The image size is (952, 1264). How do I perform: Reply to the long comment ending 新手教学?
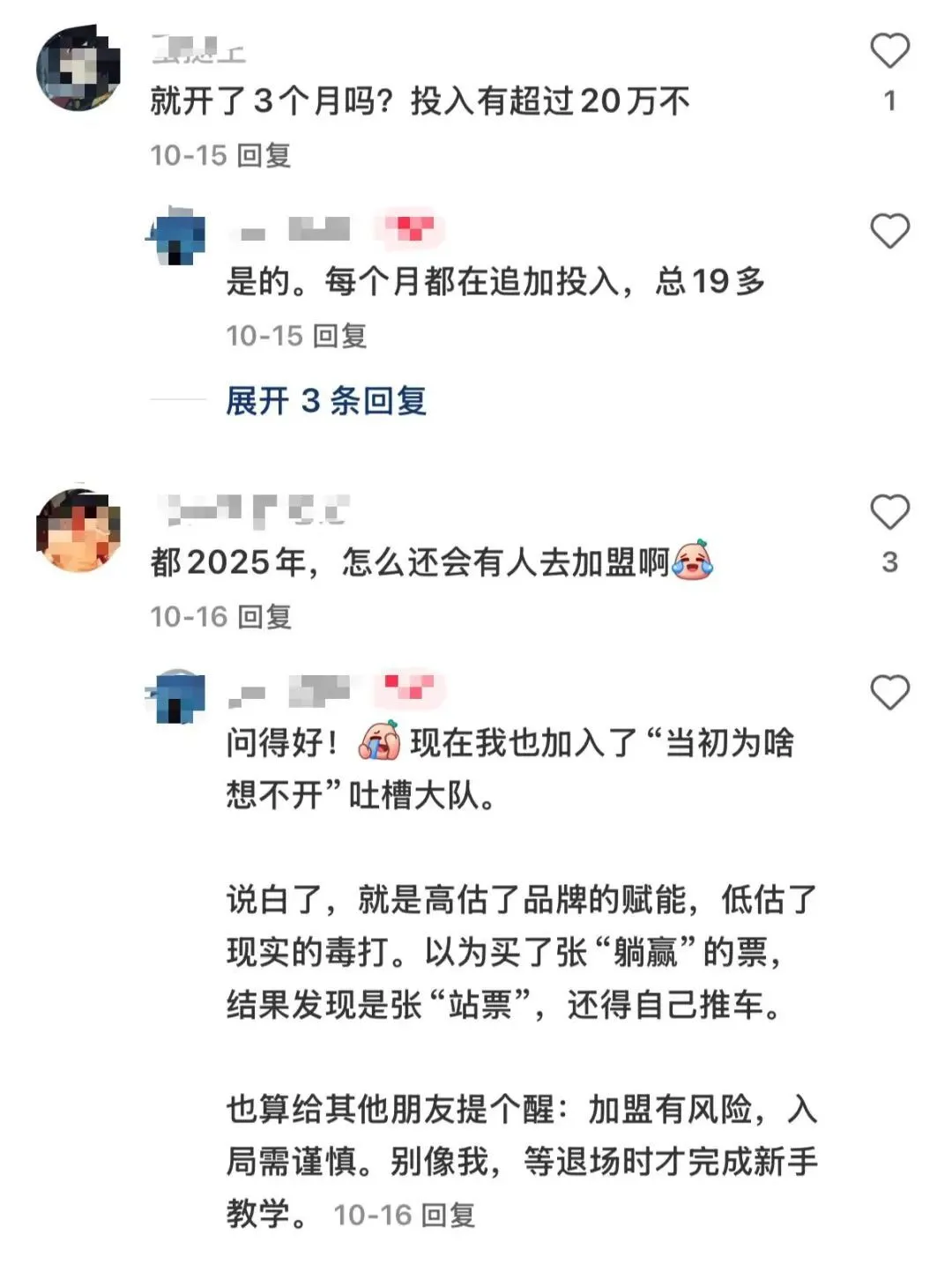click(448, 1216)
